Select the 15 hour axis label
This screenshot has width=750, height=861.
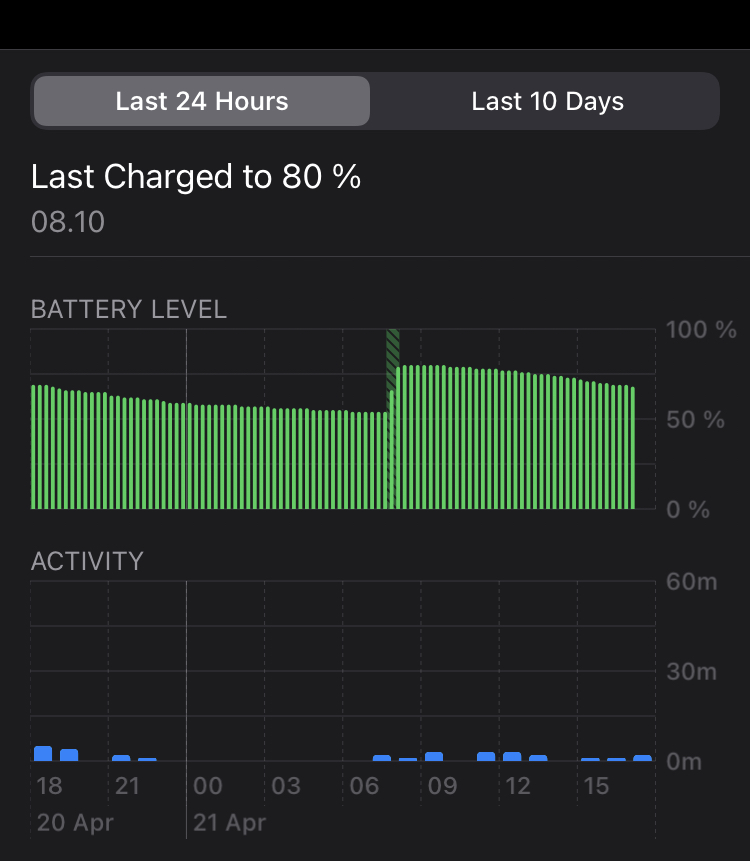595,786
